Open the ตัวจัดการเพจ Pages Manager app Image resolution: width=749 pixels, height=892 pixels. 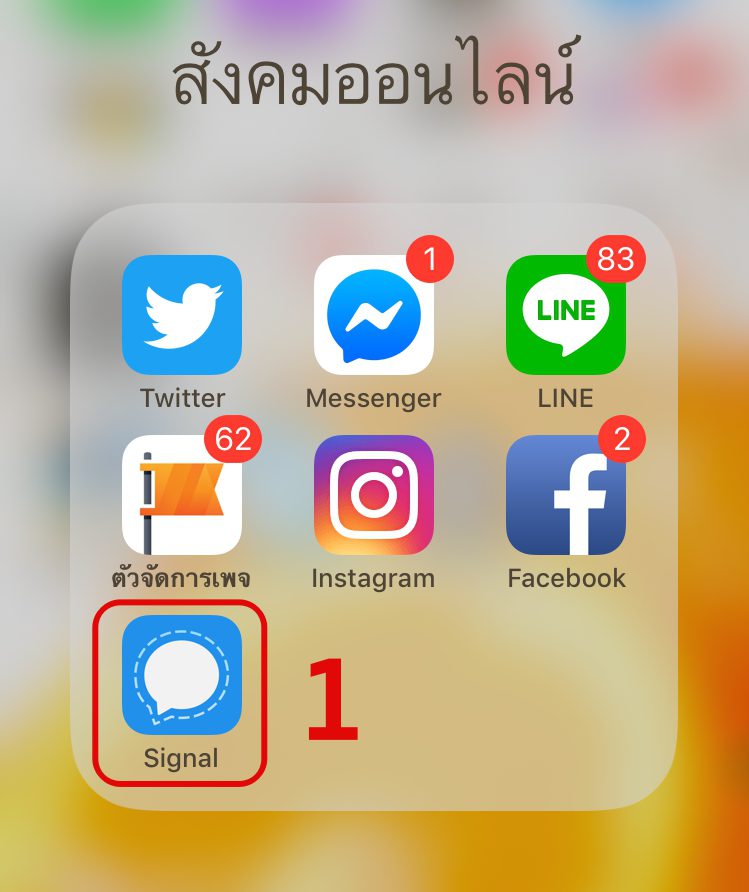click(182, 495)
